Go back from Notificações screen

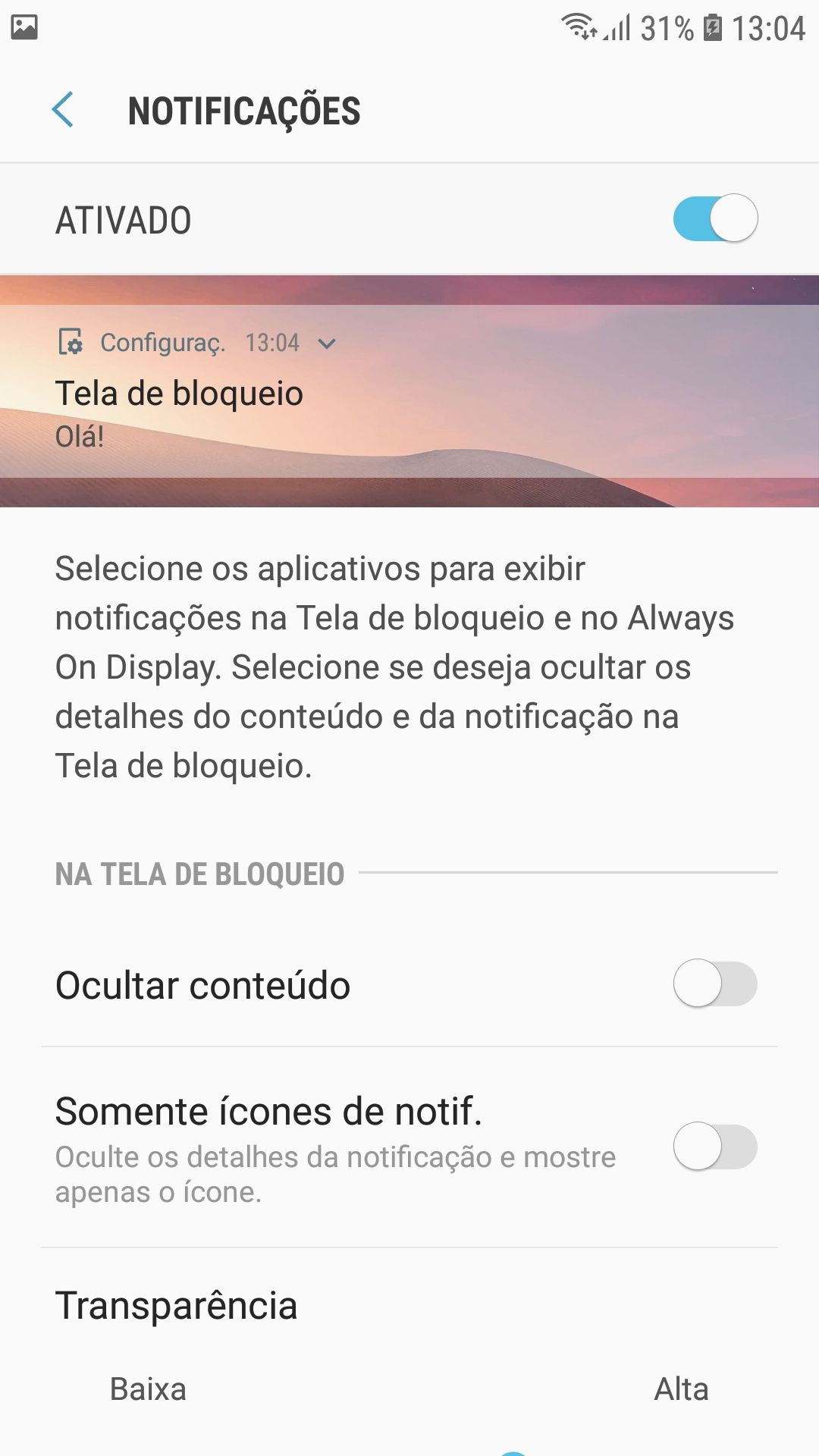pyautogui.click(x=63, y=110)
